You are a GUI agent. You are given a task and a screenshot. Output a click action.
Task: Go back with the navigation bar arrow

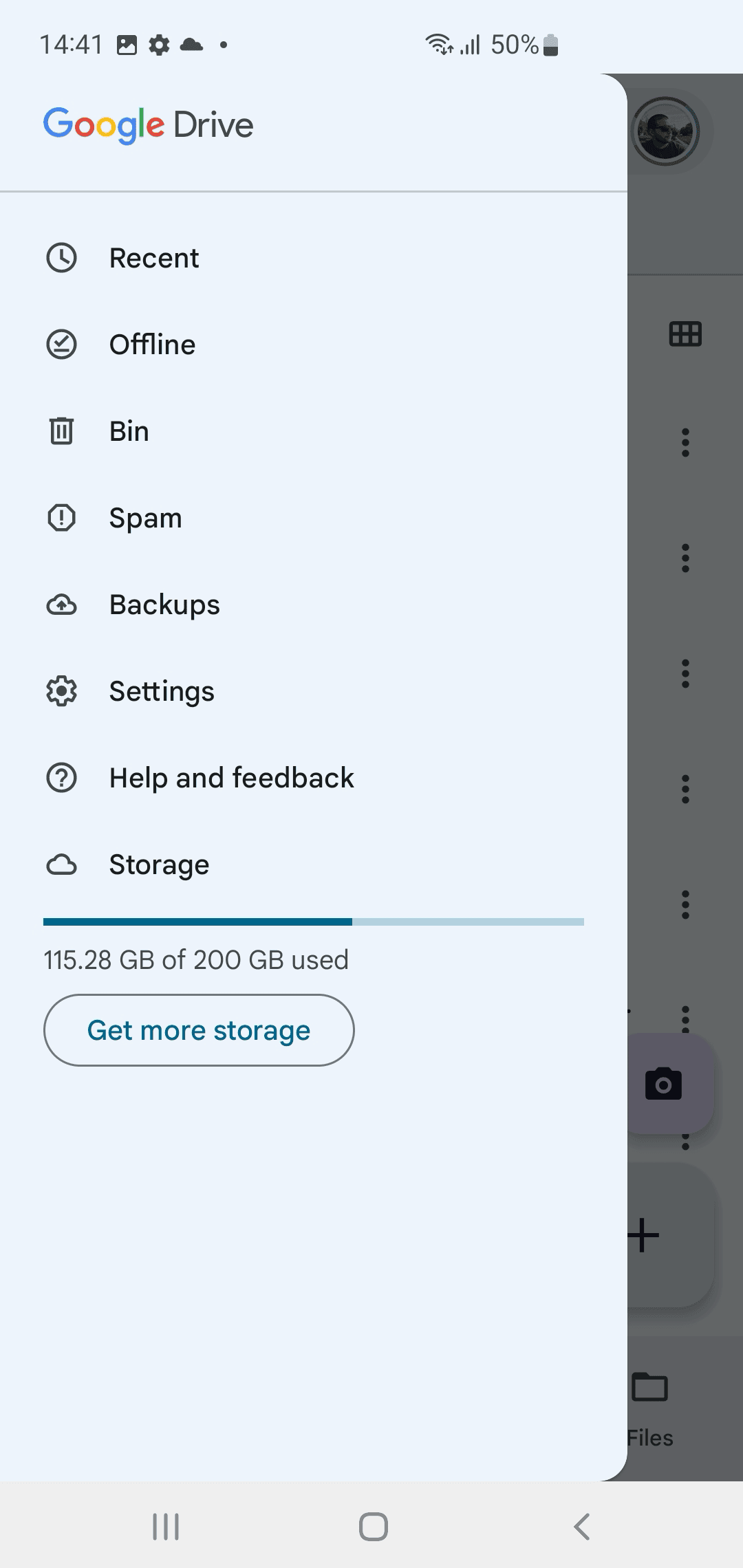click(582, 1527)
